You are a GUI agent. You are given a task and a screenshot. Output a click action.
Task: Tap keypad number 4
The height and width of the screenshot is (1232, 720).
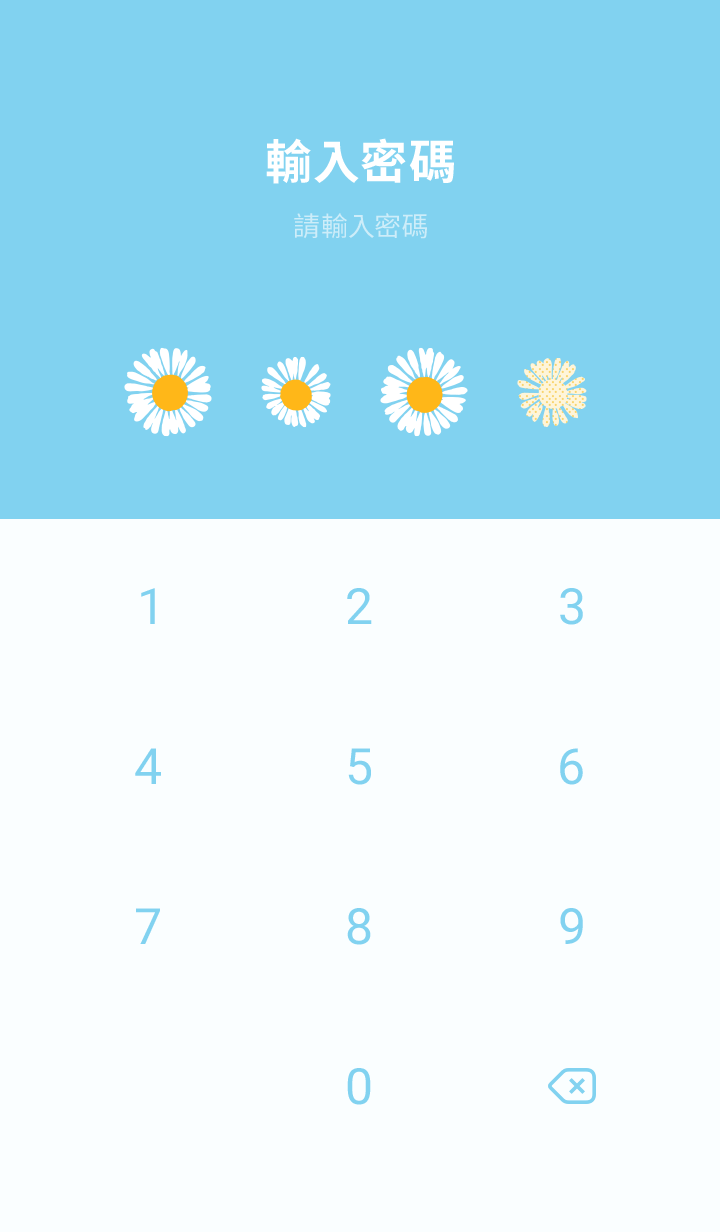point(148,767)
